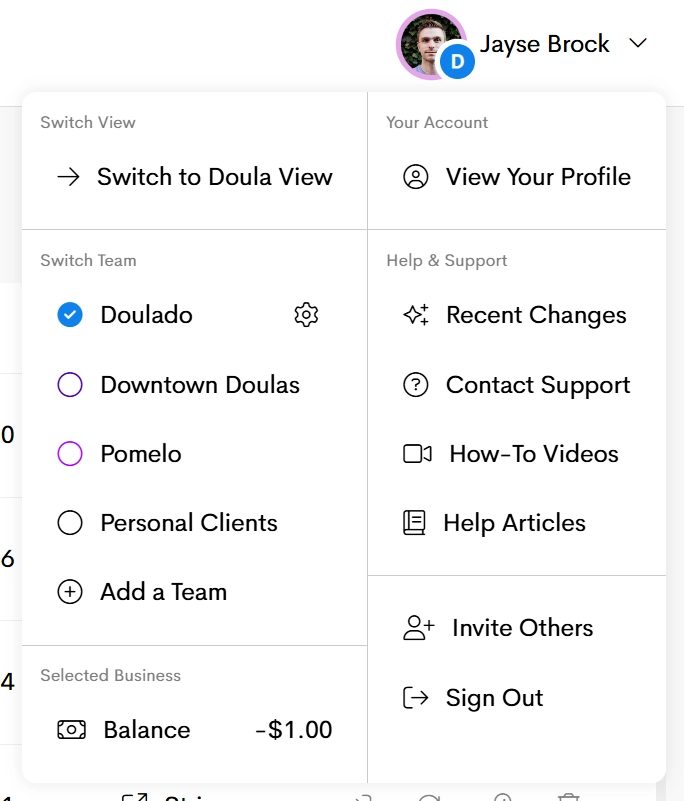Screen dimensions: 684x801
Task: Open Contact Support
Action: coord(517,385)
